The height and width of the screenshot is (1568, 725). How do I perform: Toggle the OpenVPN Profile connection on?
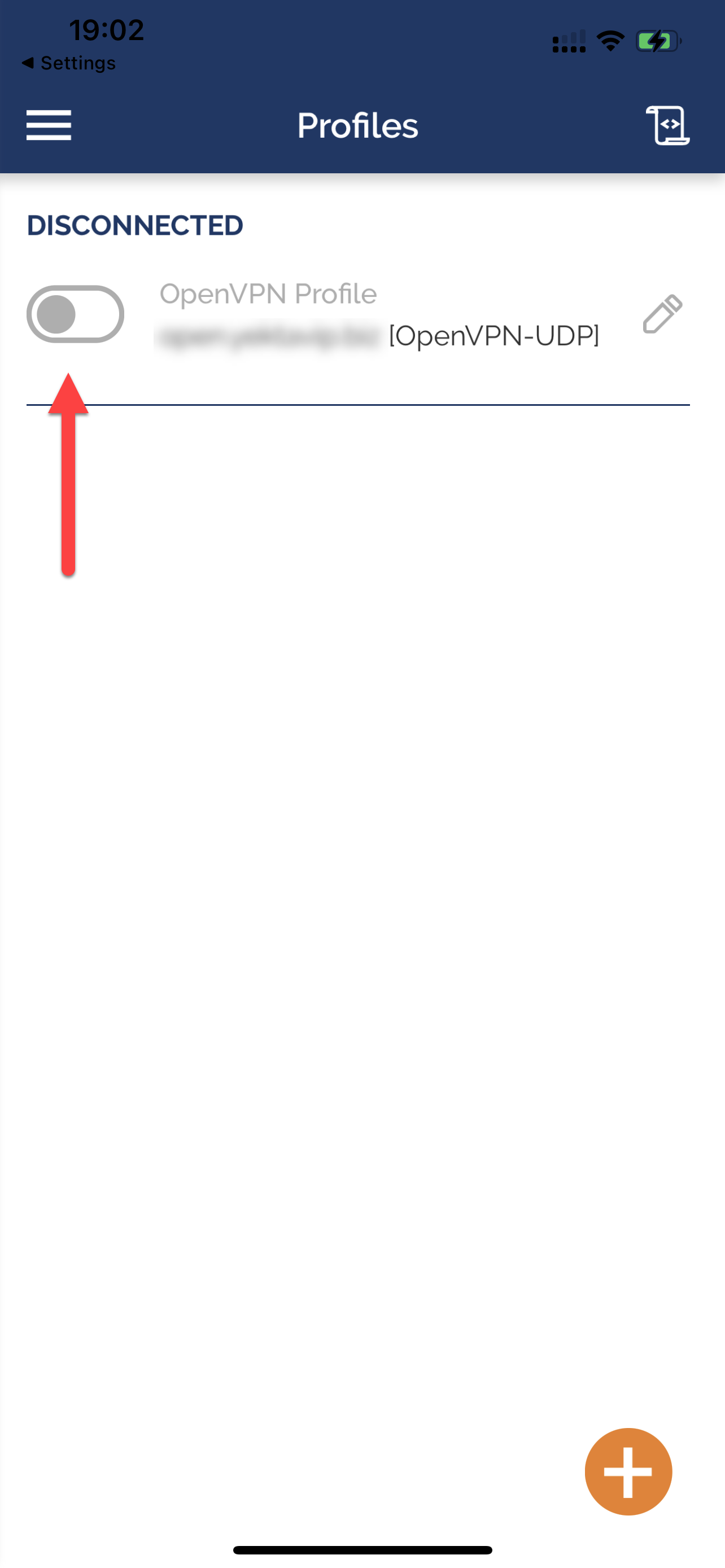pos(76,314)
